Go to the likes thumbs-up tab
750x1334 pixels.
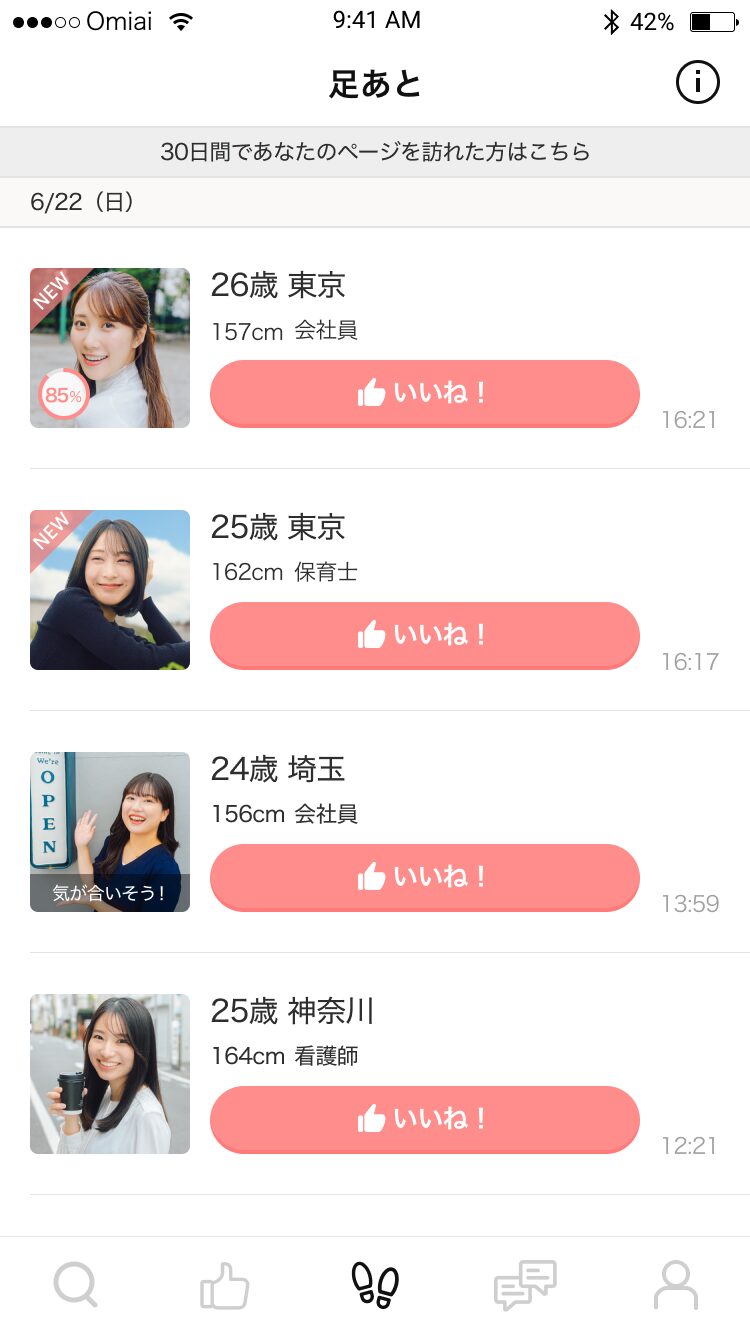225,1285
